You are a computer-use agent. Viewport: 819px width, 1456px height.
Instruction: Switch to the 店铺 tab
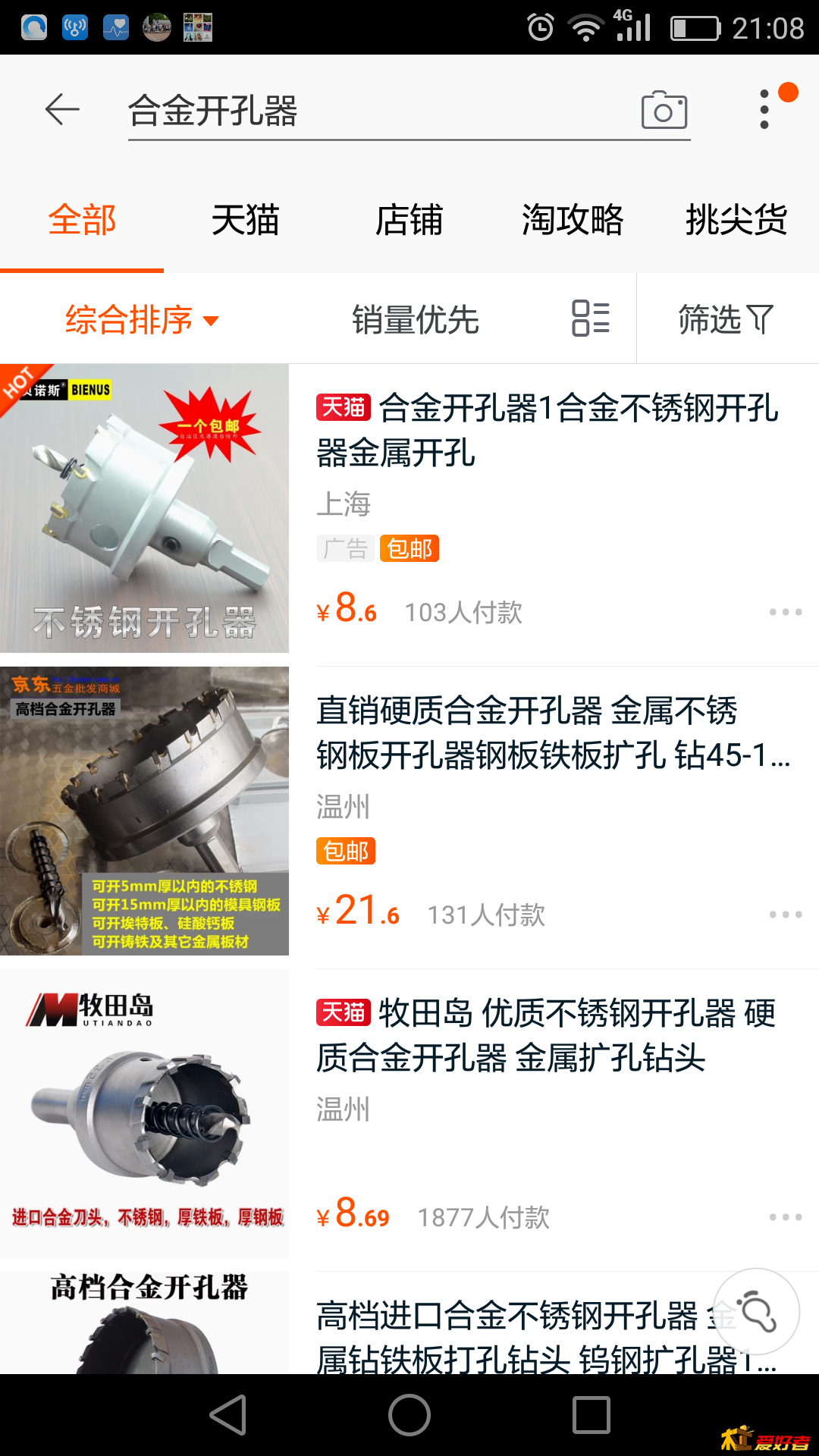(409, 221)
